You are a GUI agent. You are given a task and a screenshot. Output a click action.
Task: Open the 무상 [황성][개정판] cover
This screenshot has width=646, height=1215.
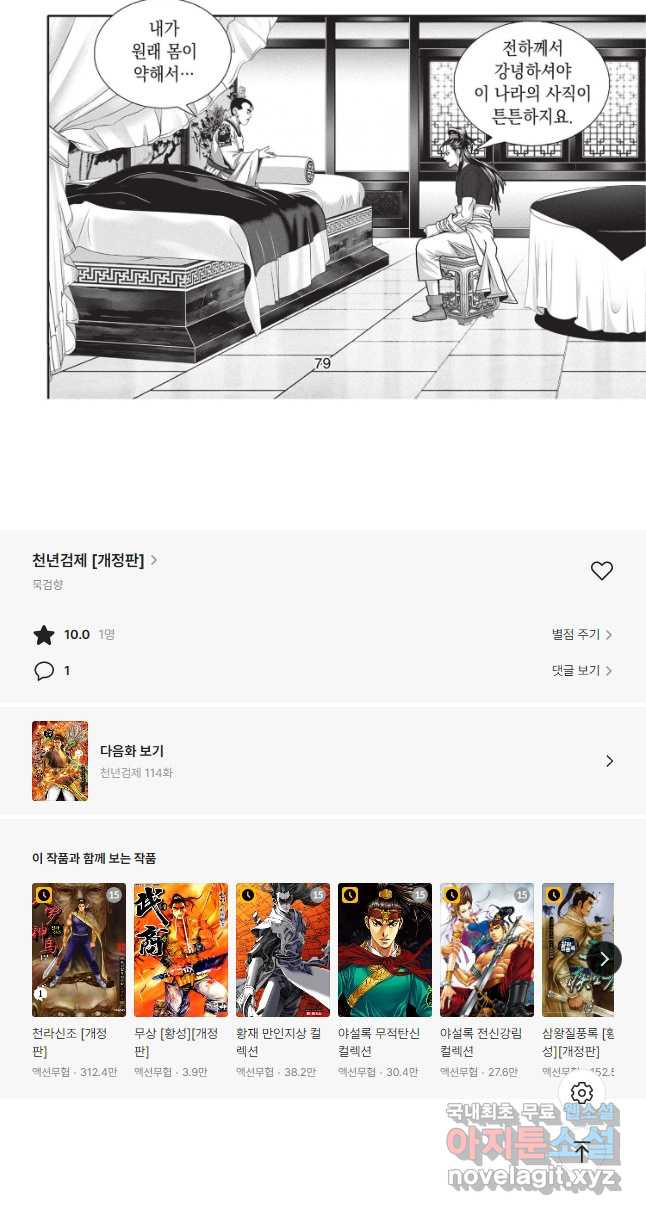[x=181, y=950]
